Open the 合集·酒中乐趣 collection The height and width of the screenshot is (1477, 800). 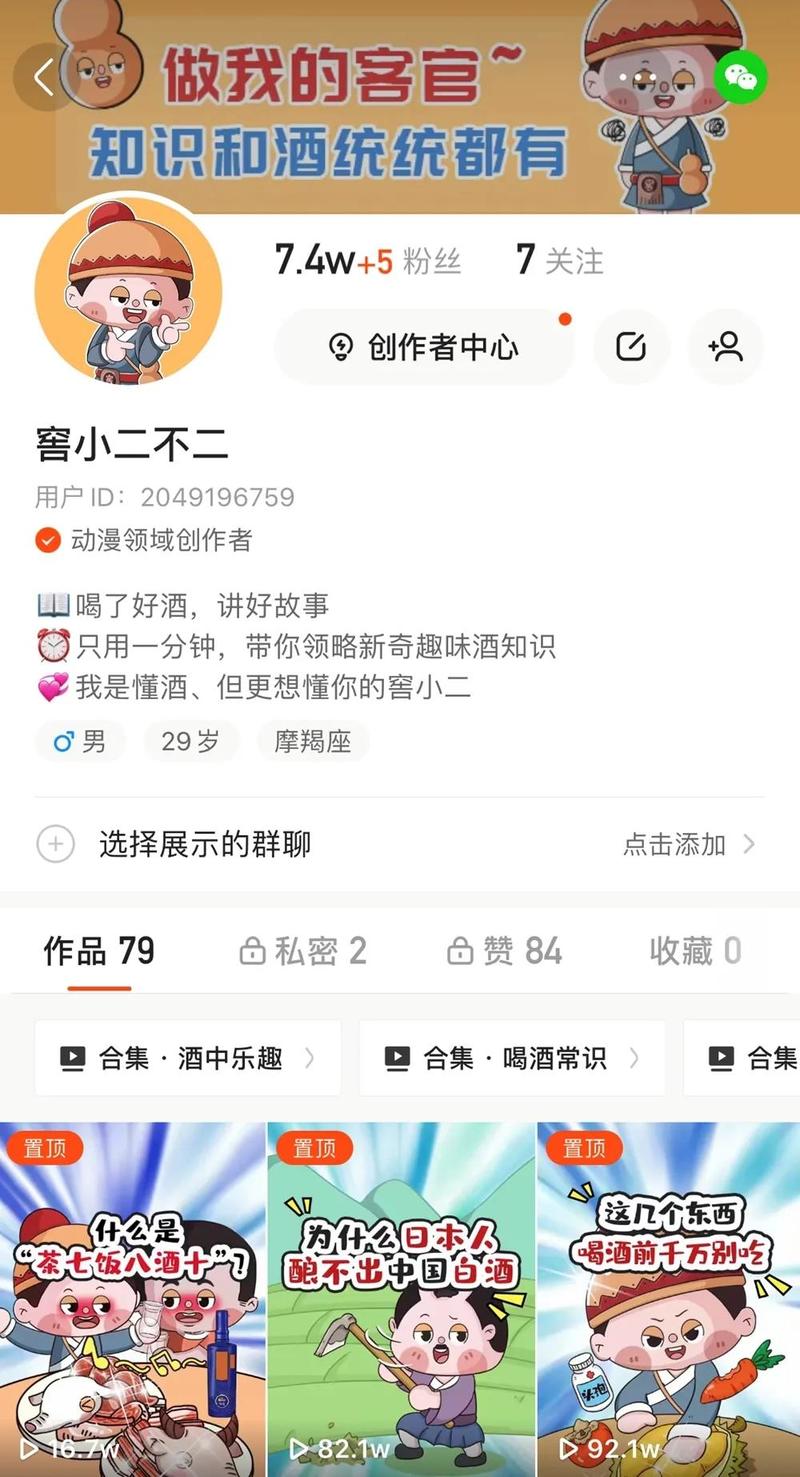click(188, 1058)
